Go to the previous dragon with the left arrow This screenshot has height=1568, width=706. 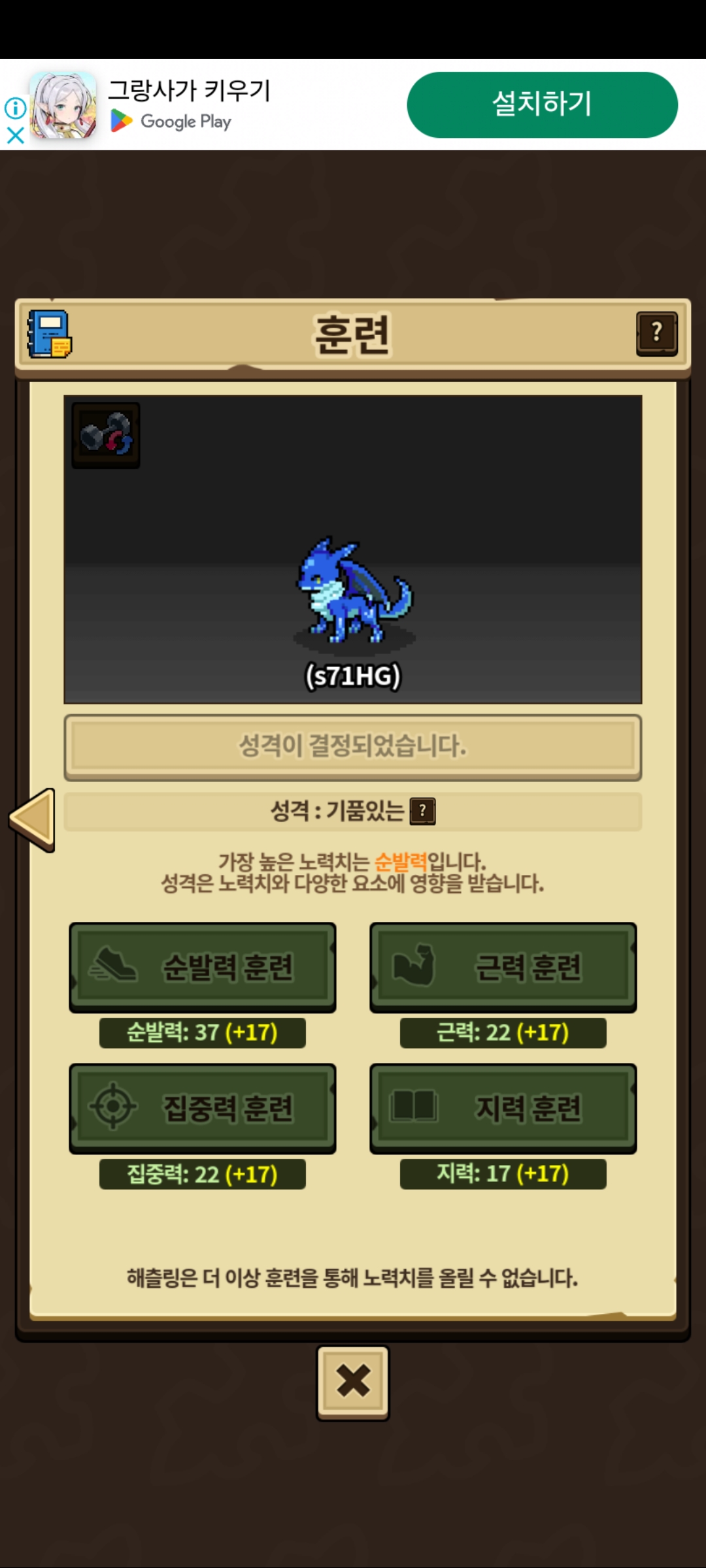(x=33, y=819)
